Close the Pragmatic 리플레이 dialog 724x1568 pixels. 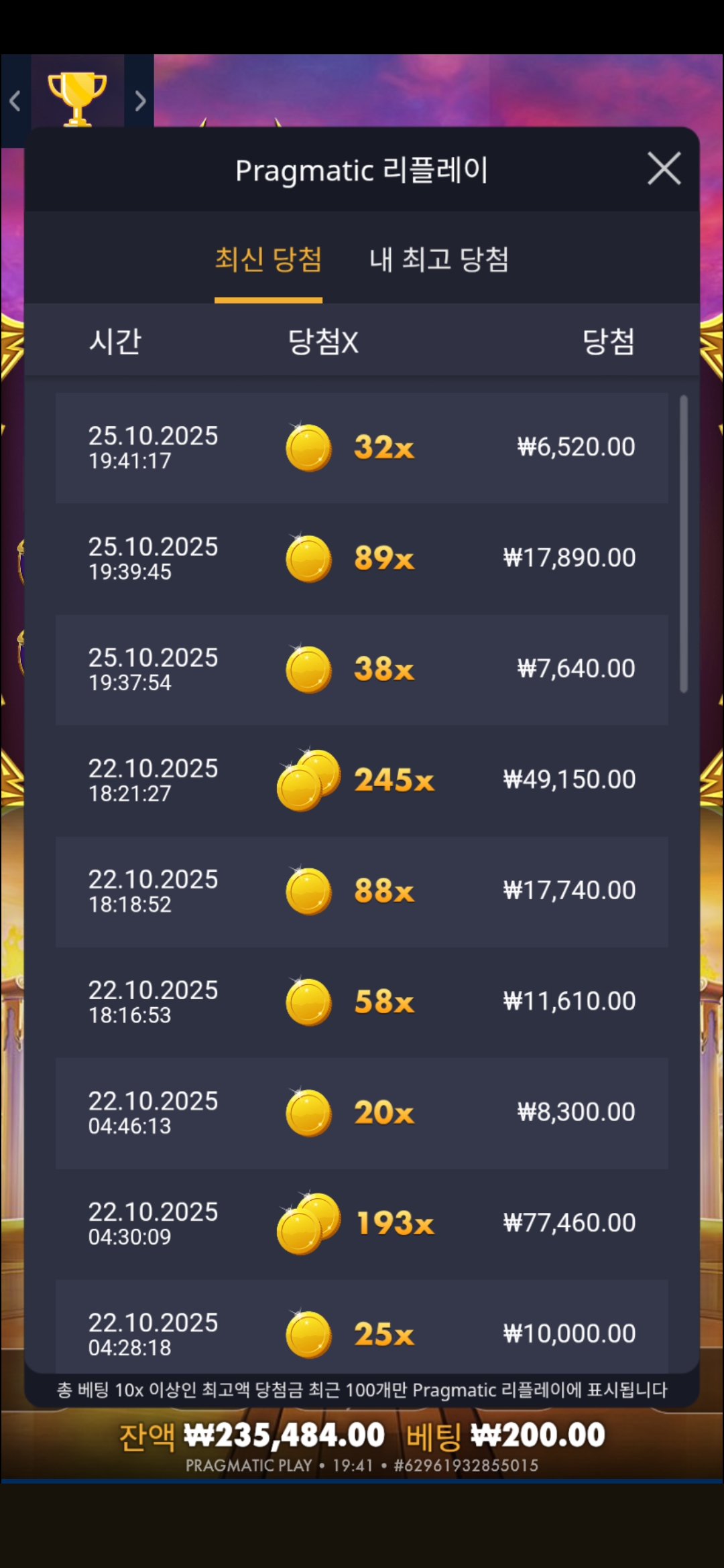pos(664,168)
